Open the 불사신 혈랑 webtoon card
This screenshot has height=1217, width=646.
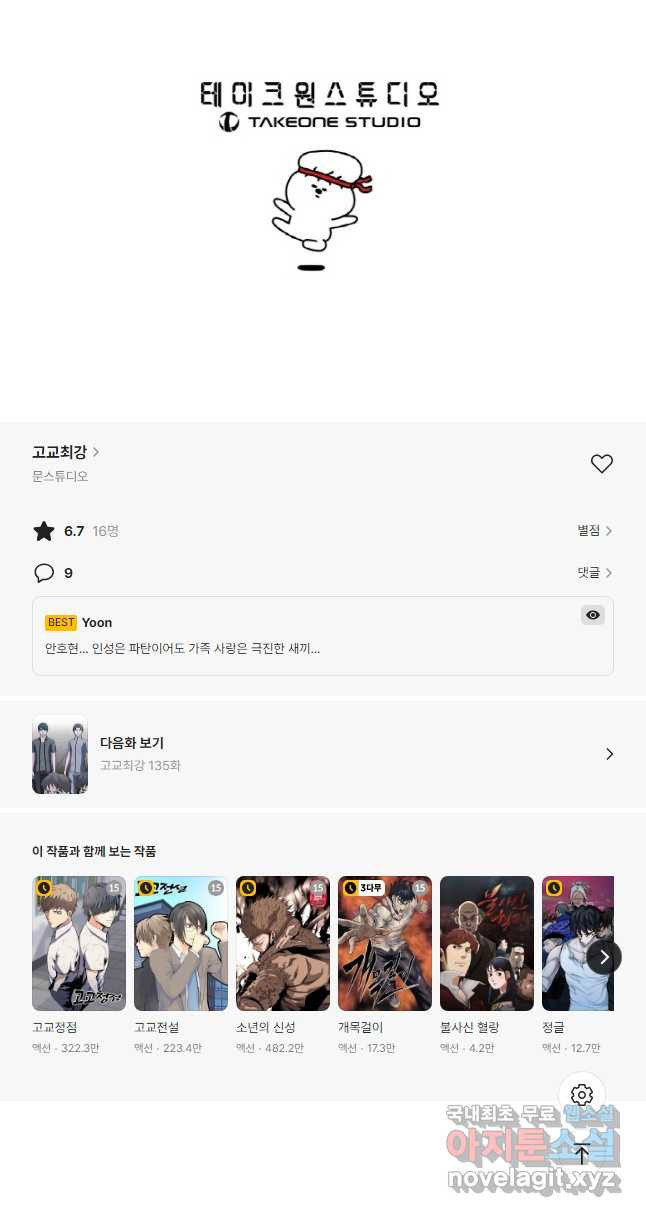pyautogui.click(x=487, y=966)
